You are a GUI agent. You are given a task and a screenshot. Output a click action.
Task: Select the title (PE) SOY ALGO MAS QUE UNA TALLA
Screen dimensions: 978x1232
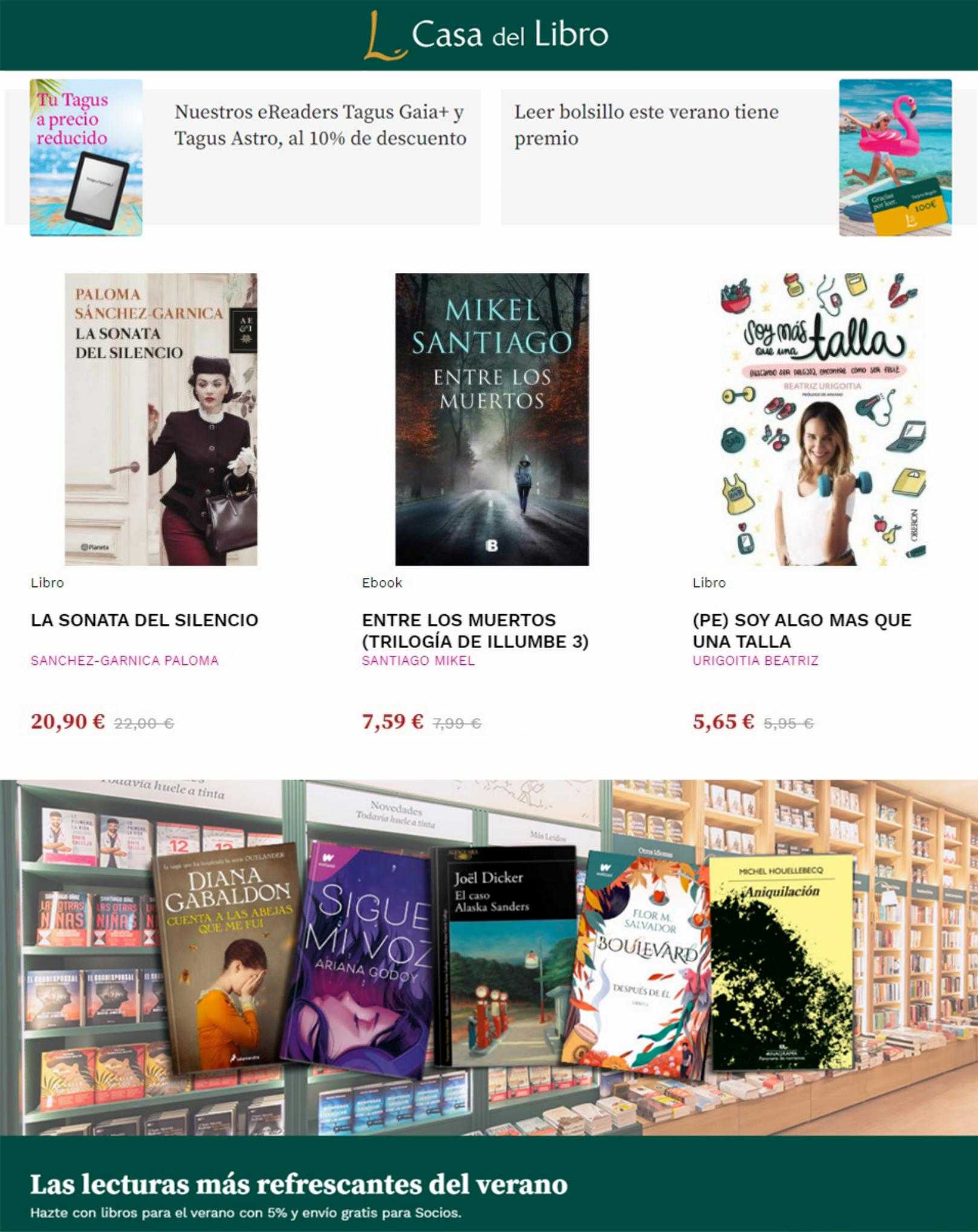802,630
